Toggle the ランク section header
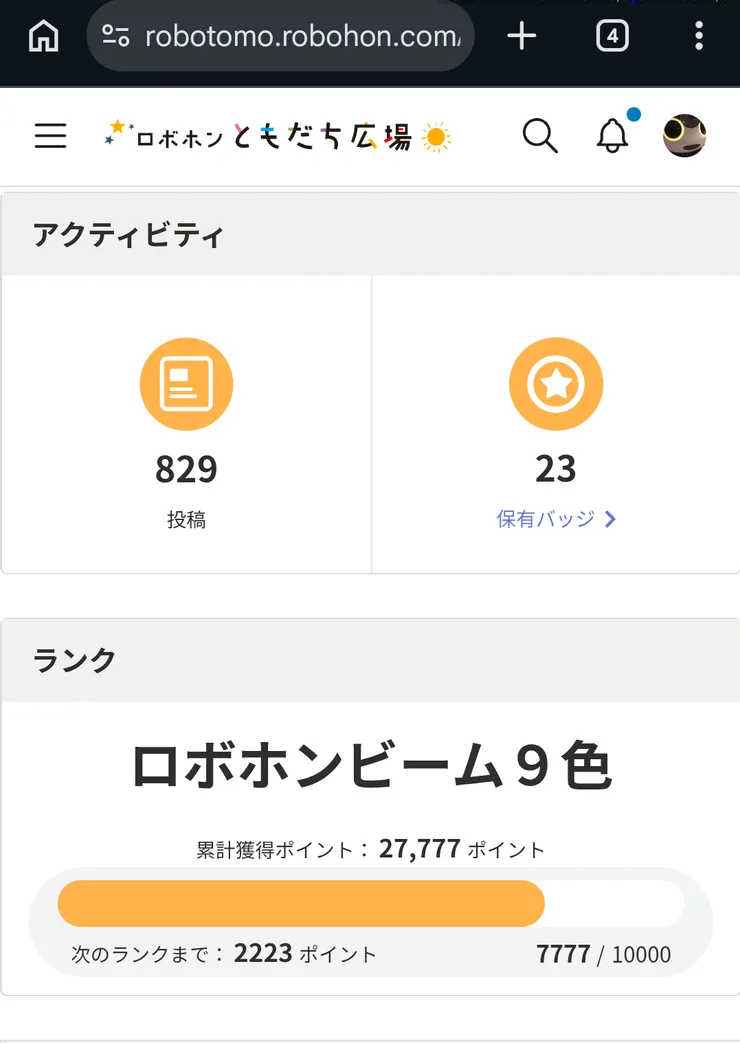 (72, 660)
